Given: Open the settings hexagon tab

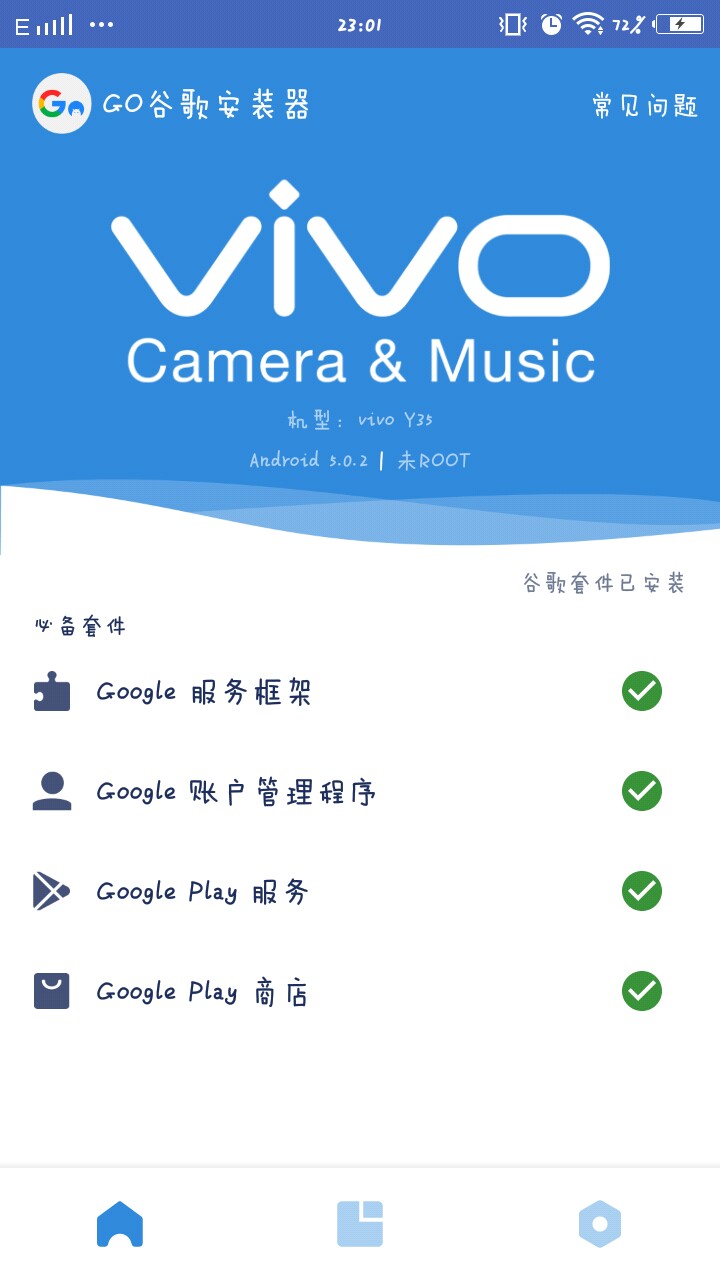Looking at the screenshot, I should (600, 1224).
